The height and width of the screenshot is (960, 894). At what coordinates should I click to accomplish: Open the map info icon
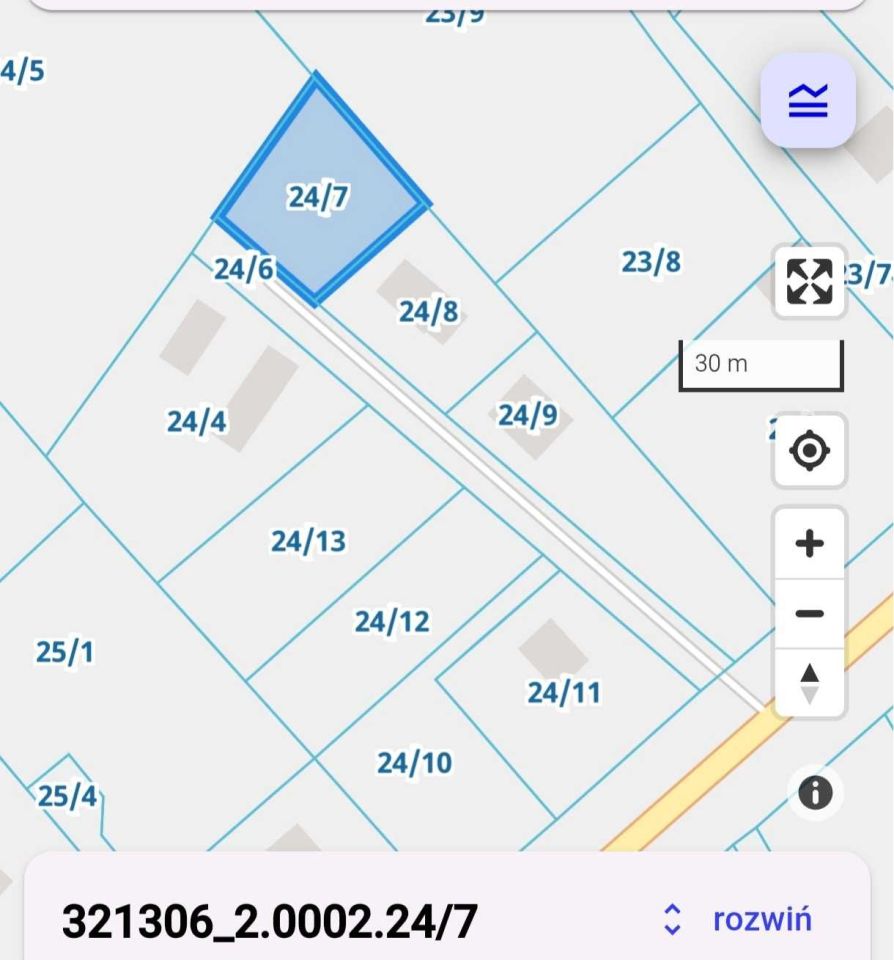click(816, 793)
